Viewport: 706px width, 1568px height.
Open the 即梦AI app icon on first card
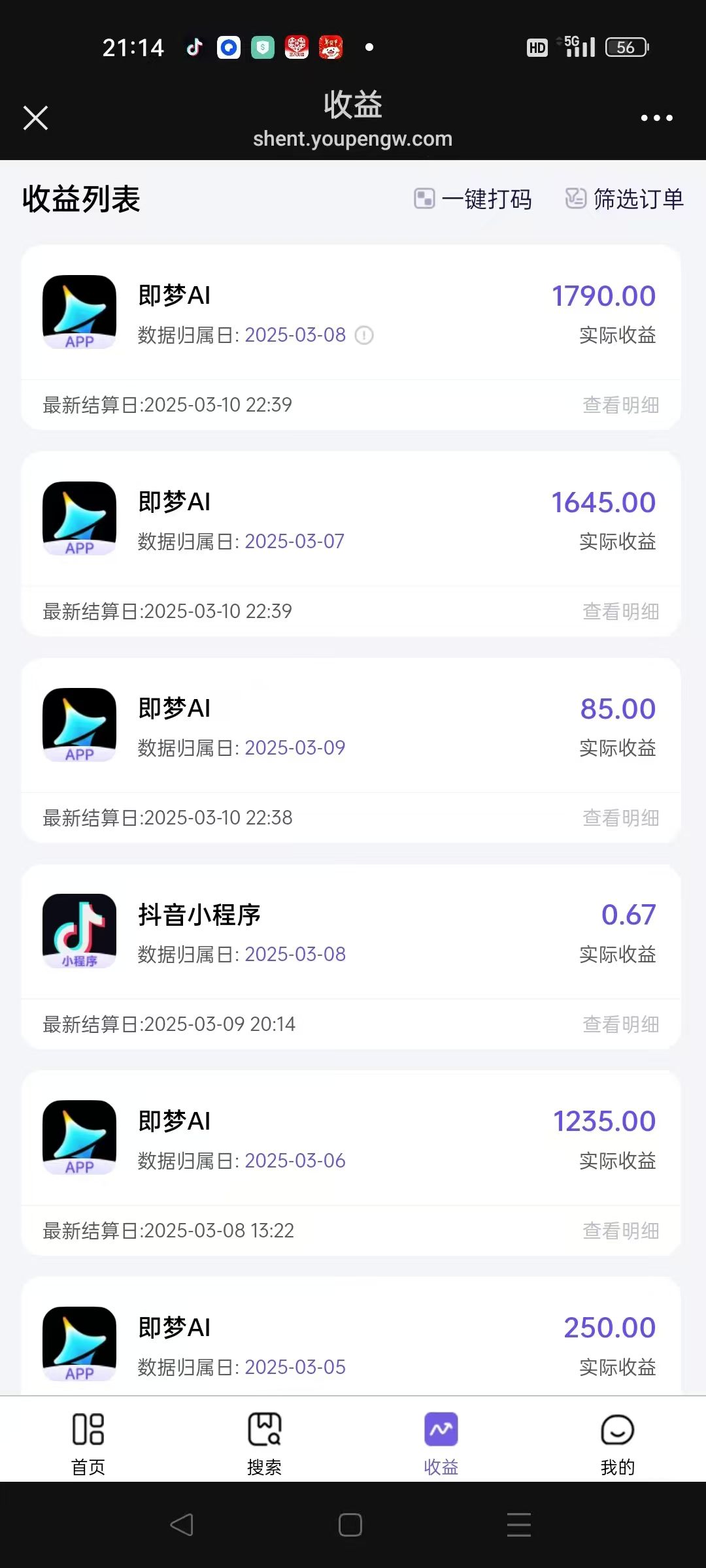[78, 312]
